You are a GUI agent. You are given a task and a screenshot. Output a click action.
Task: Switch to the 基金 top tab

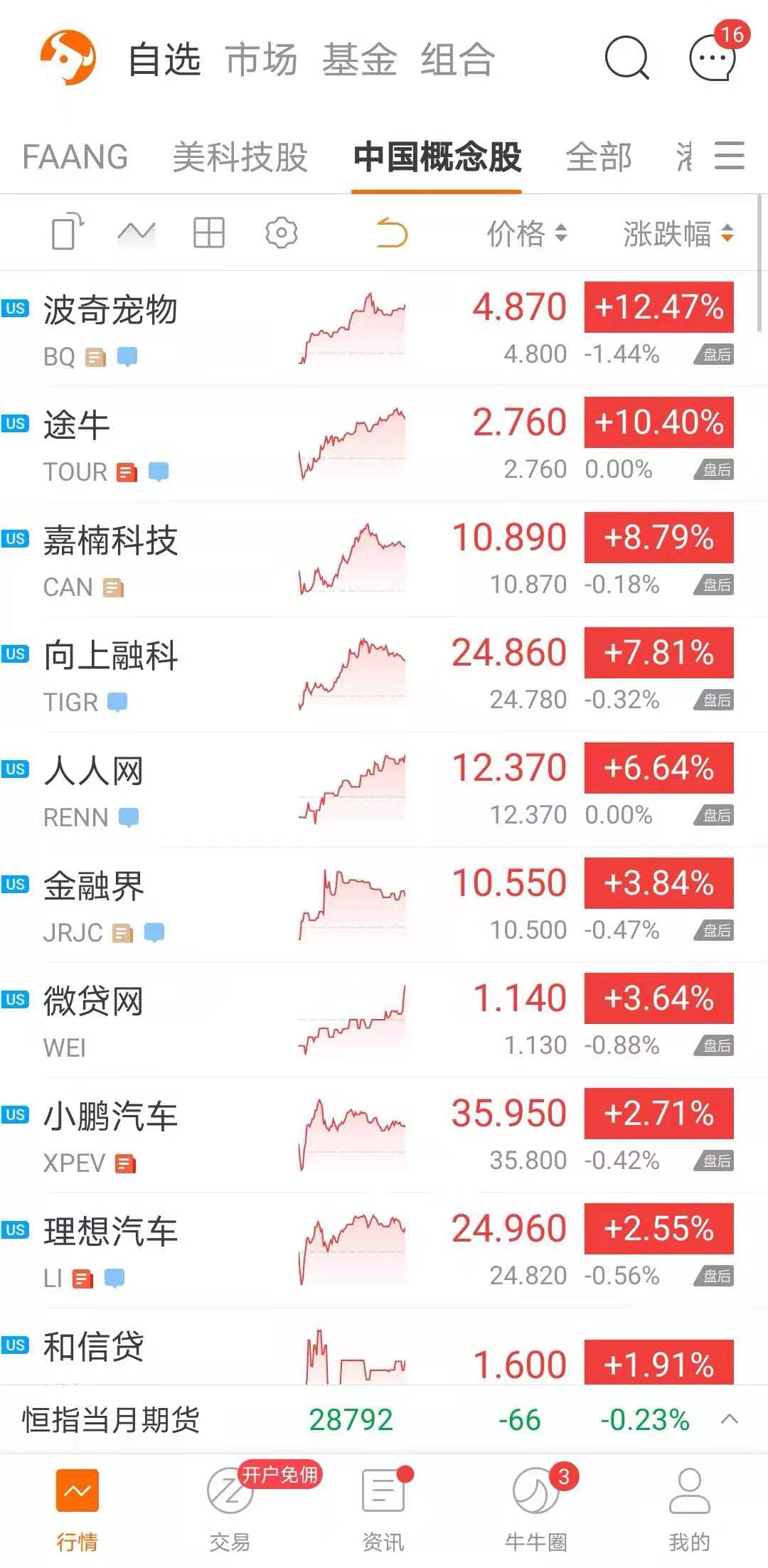(x=359, y=59)
